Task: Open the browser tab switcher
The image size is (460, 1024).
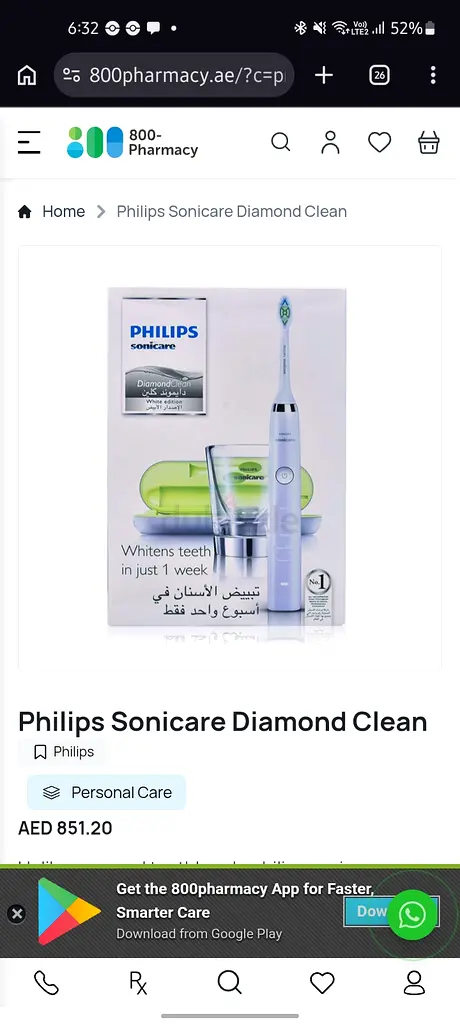Action: pyautogui.click(x=379, y=75)
